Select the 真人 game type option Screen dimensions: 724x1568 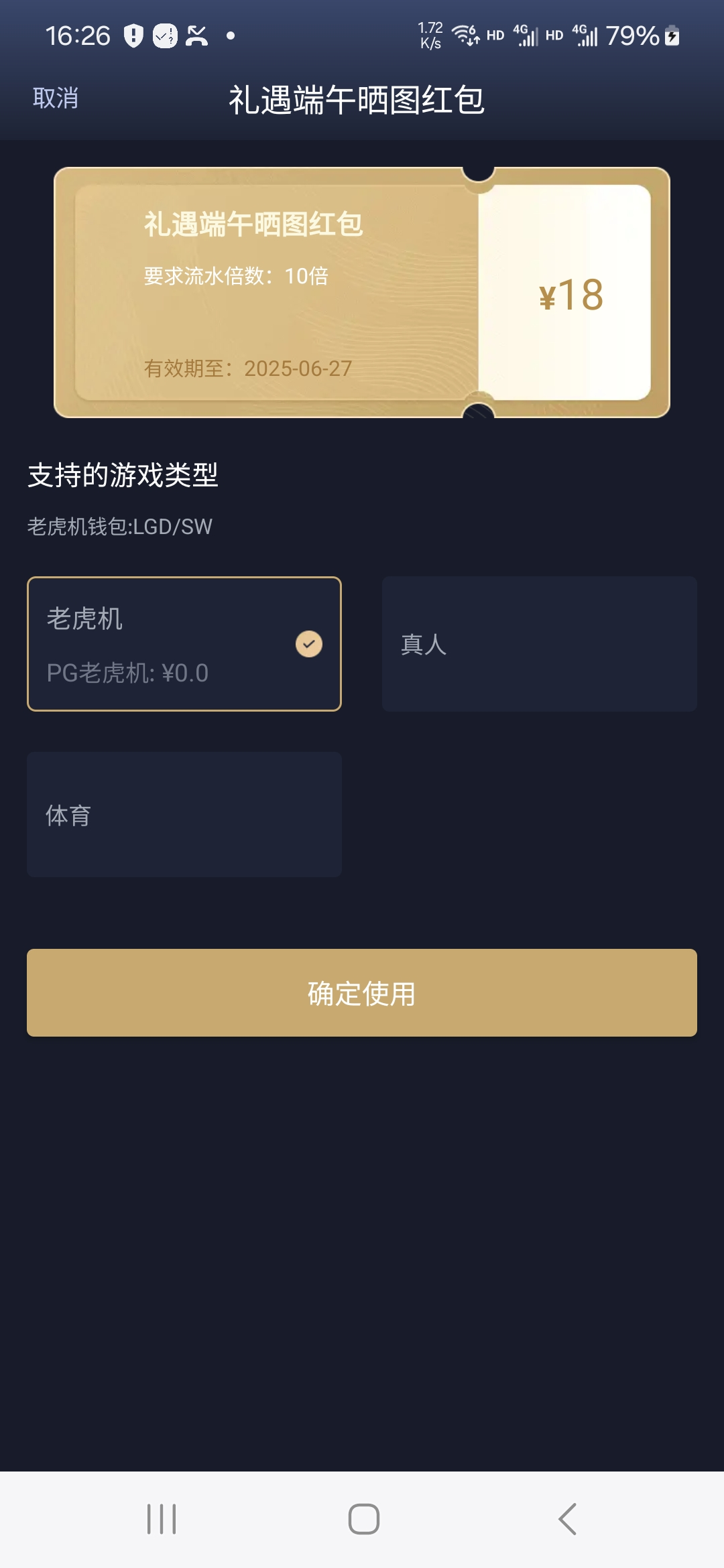pyautogui.click(x=538, y=643)
